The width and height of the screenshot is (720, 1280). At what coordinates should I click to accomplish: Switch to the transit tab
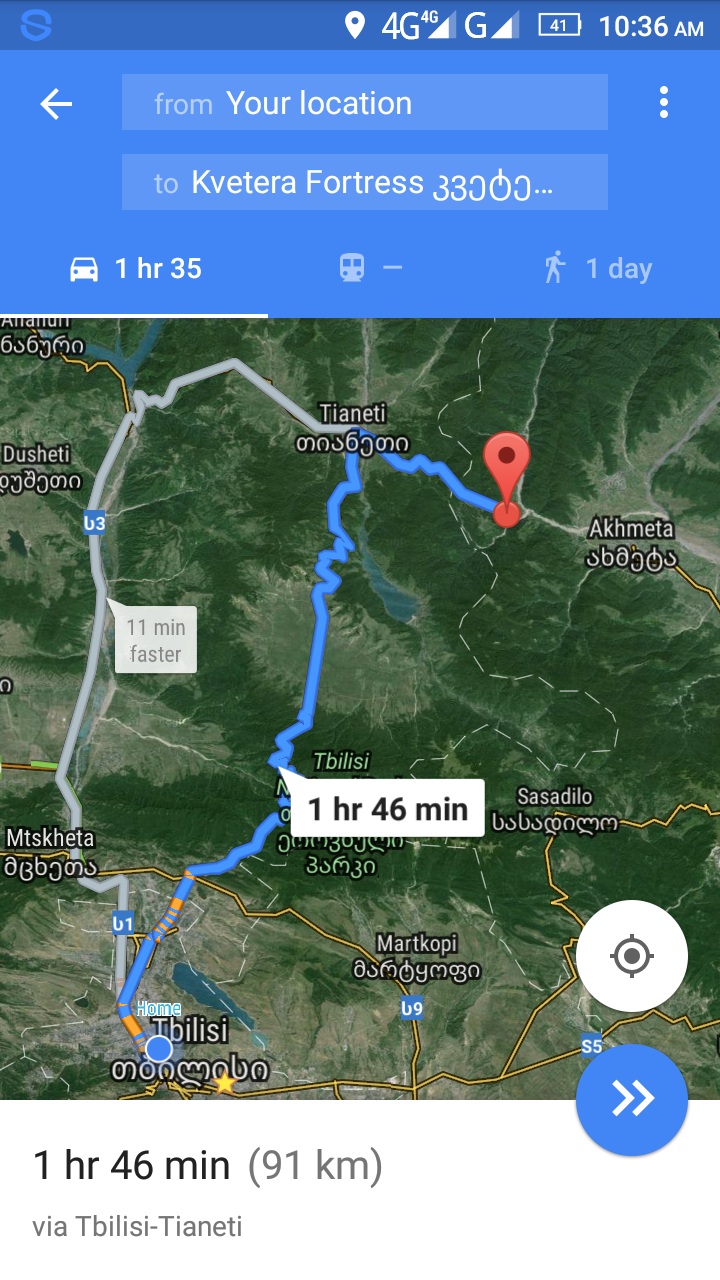(370, 268)
